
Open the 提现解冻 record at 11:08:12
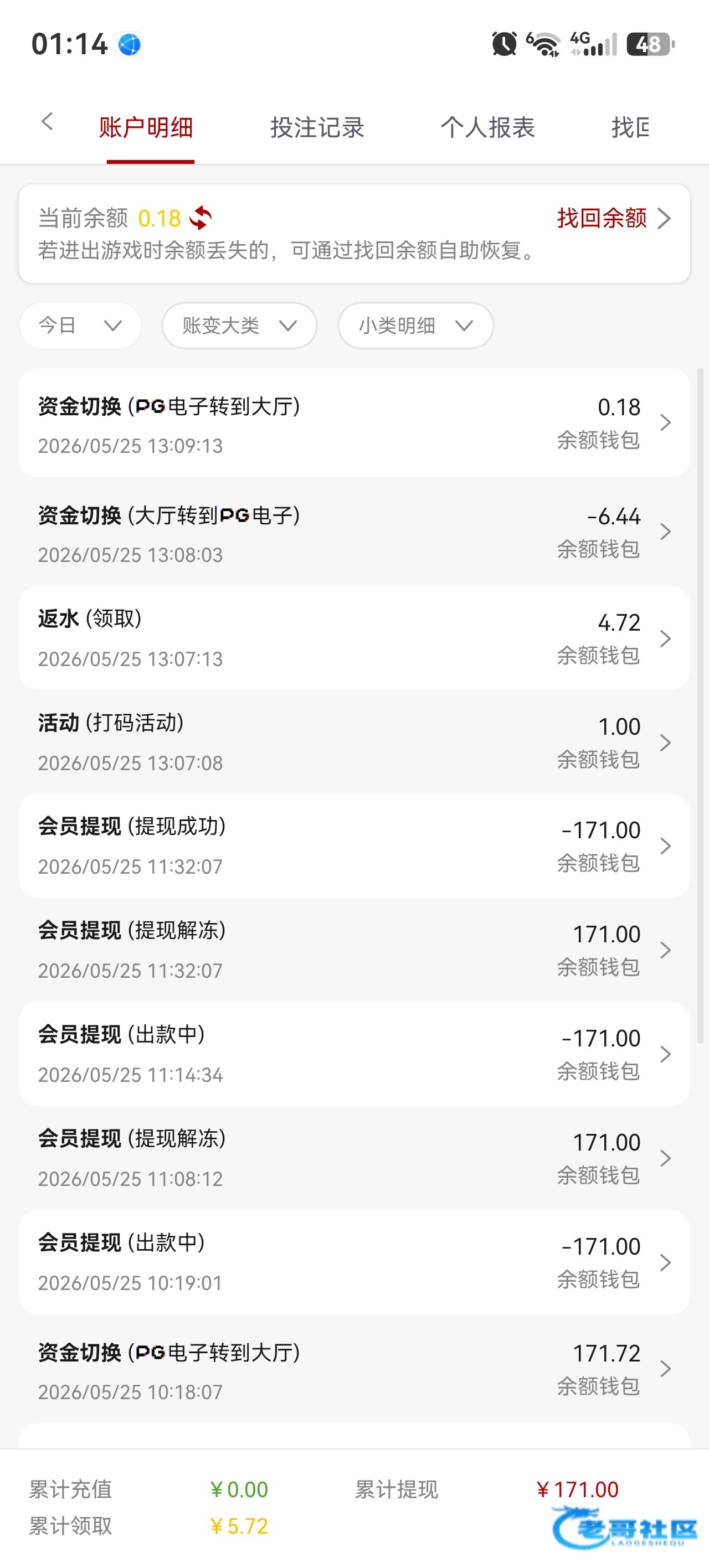pos(354,1158)
